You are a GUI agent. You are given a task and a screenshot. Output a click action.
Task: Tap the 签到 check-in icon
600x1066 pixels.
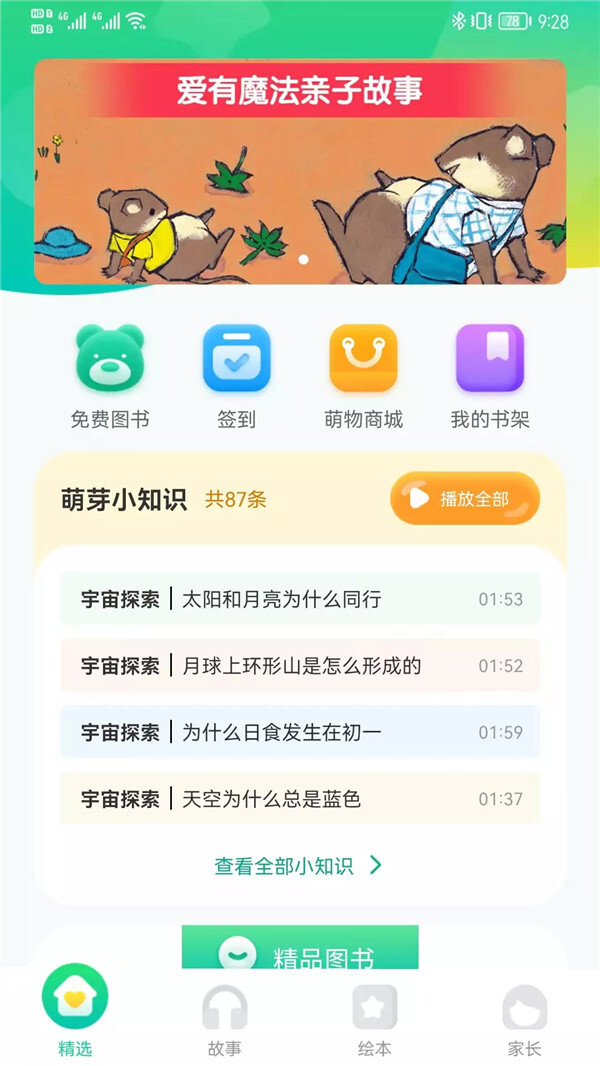point(237,360)
